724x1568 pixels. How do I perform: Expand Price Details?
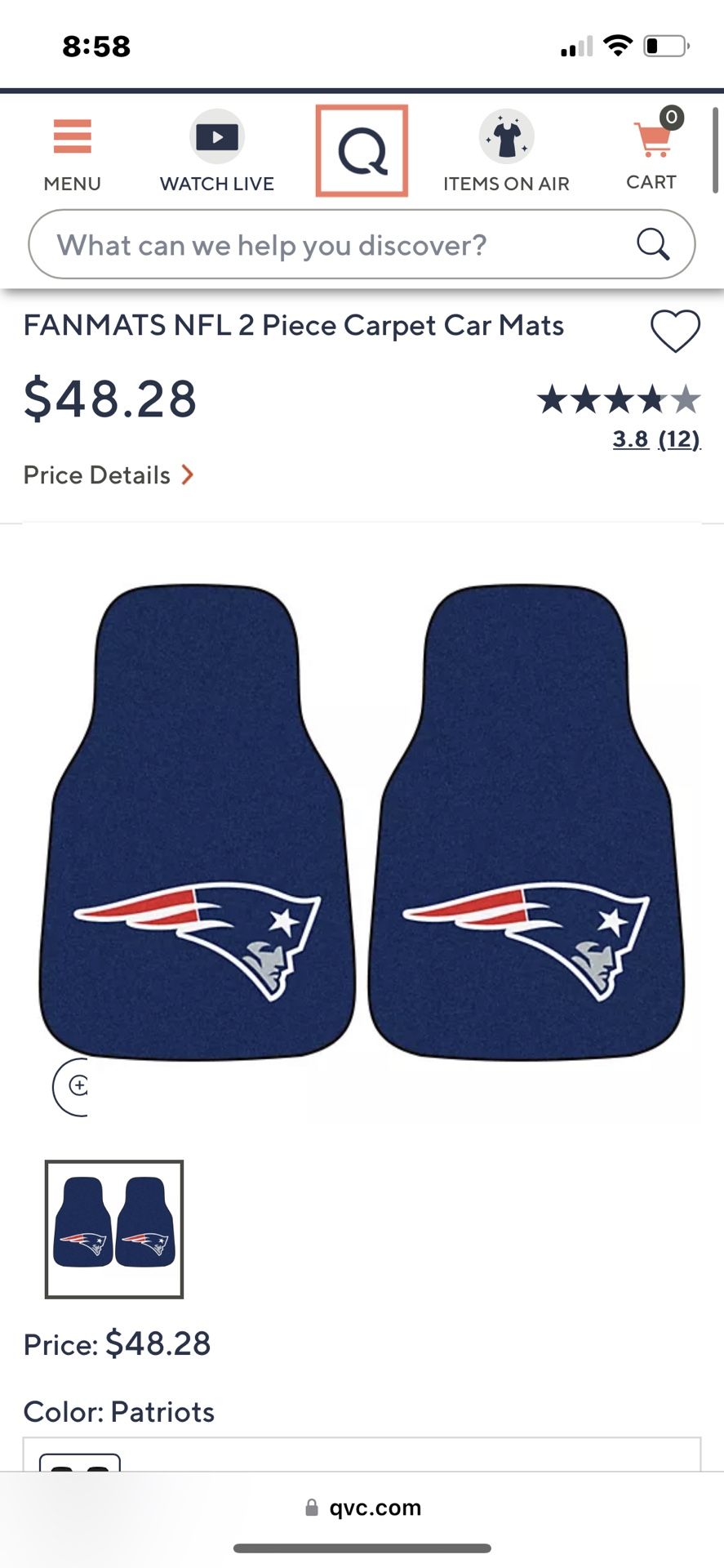tap(109, 475)
